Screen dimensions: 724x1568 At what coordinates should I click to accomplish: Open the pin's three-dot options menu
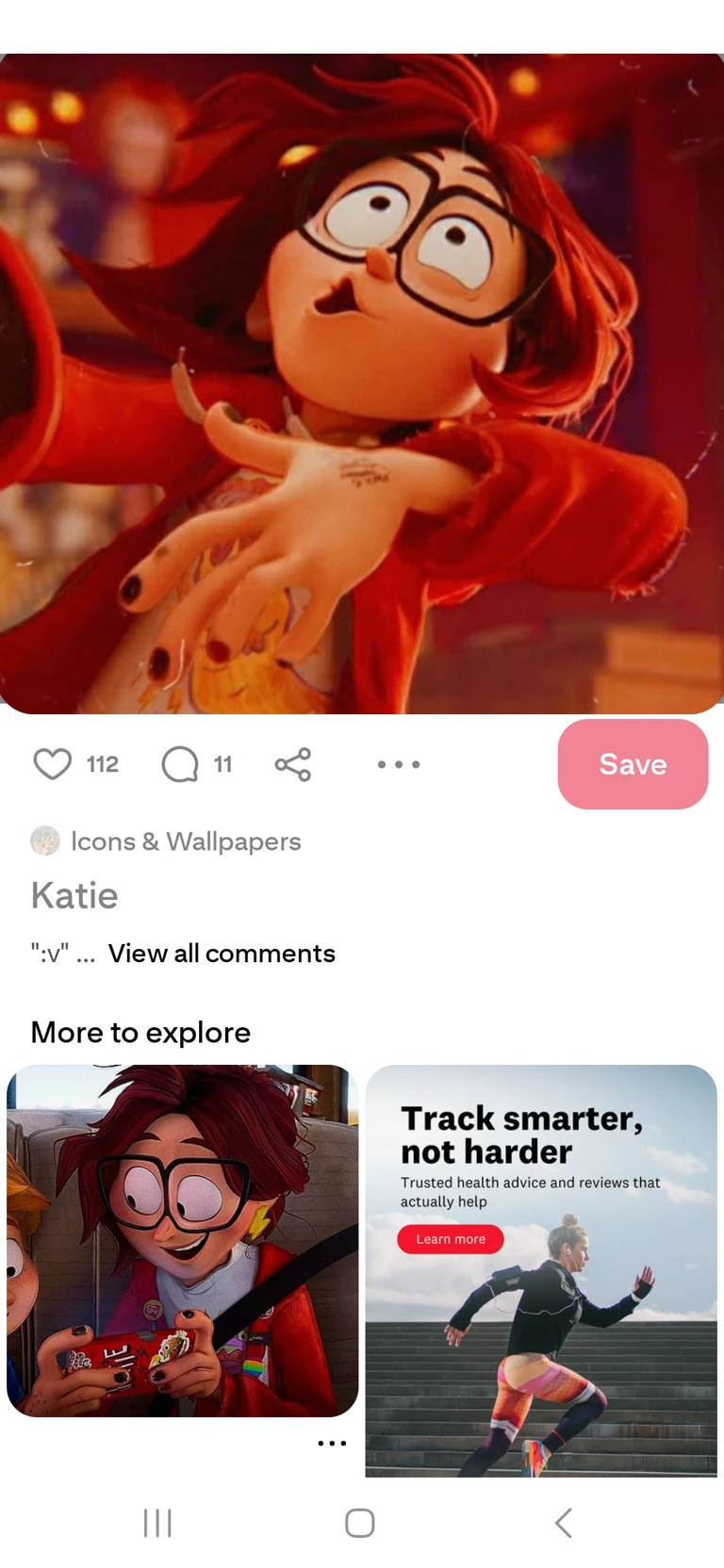(399, 764)
